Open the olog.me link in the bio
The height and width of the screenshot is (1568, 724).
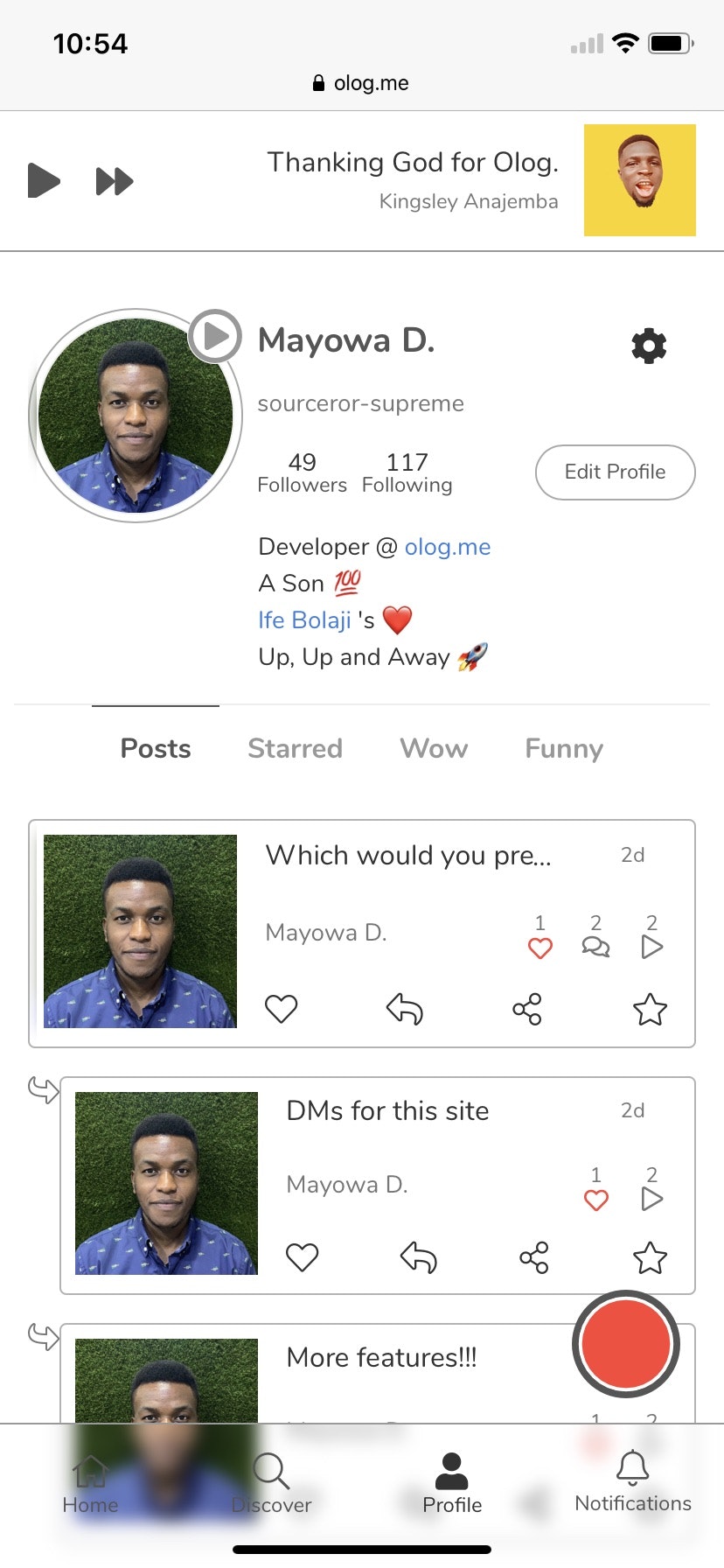tap(448, 546)
